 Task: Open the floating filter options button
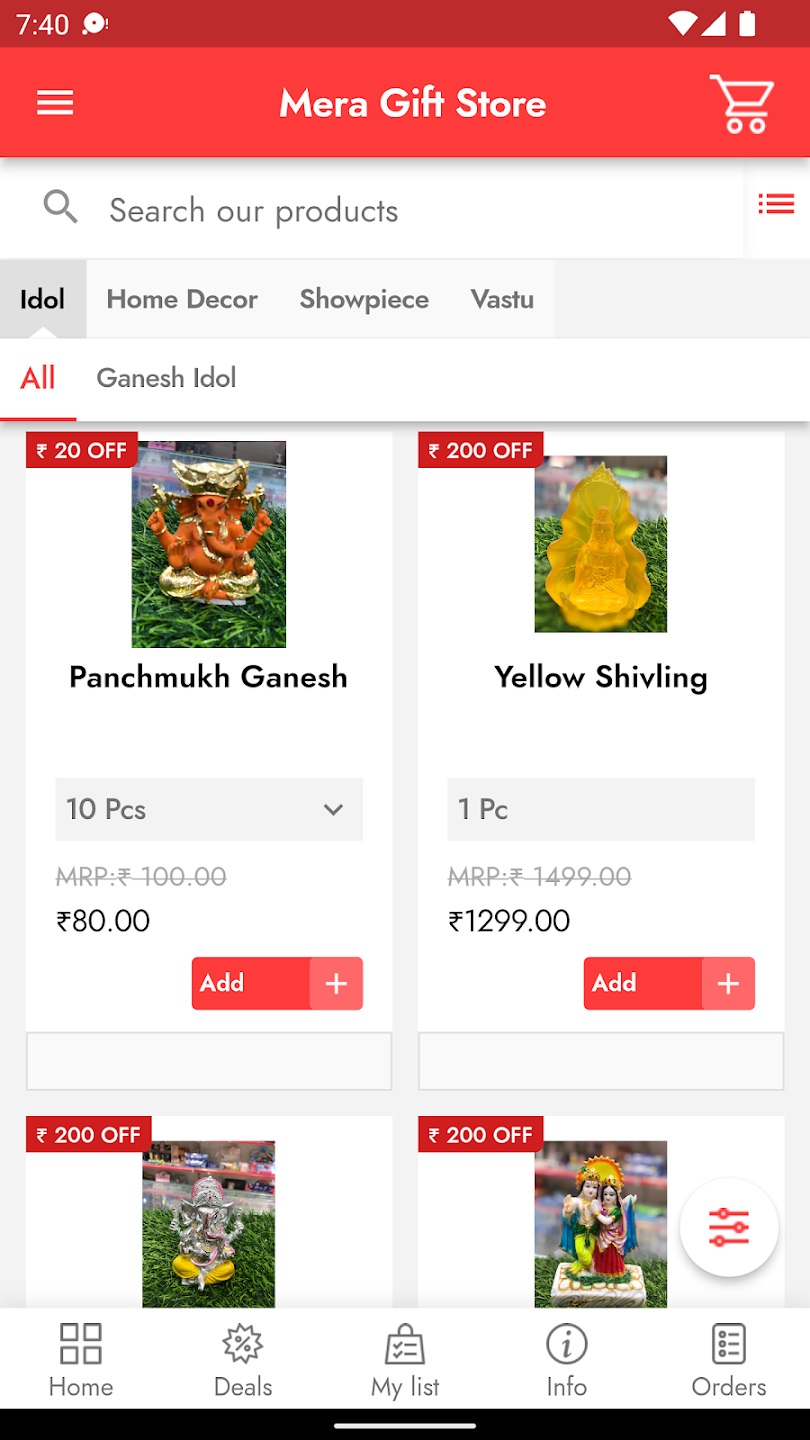click(x=728, y=1227)
